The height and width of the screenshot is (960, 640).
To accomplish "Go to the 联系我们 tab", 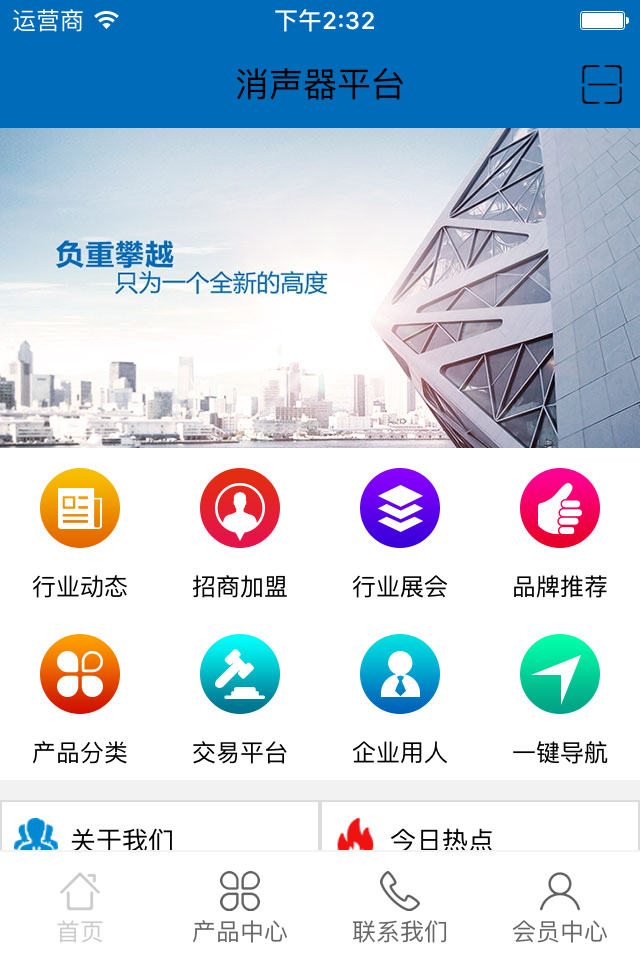I will (x=400, y=906).
